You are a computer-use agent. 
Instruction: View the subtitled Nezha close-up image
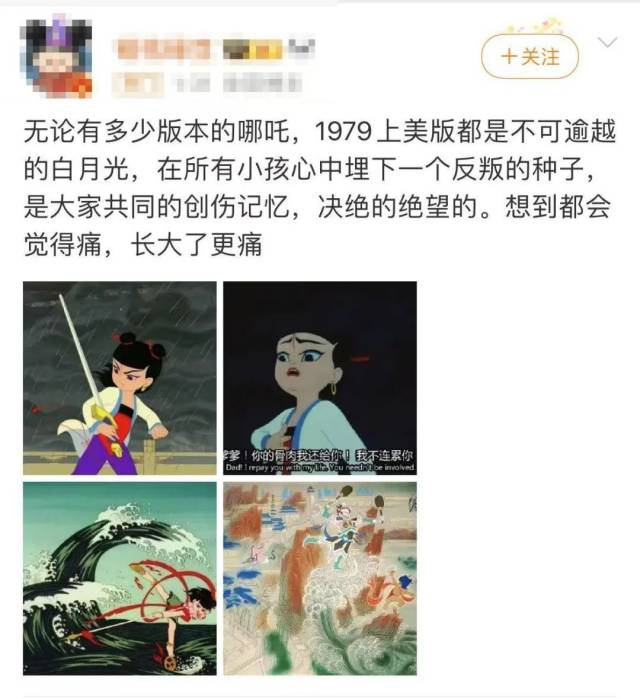point(320,378)
